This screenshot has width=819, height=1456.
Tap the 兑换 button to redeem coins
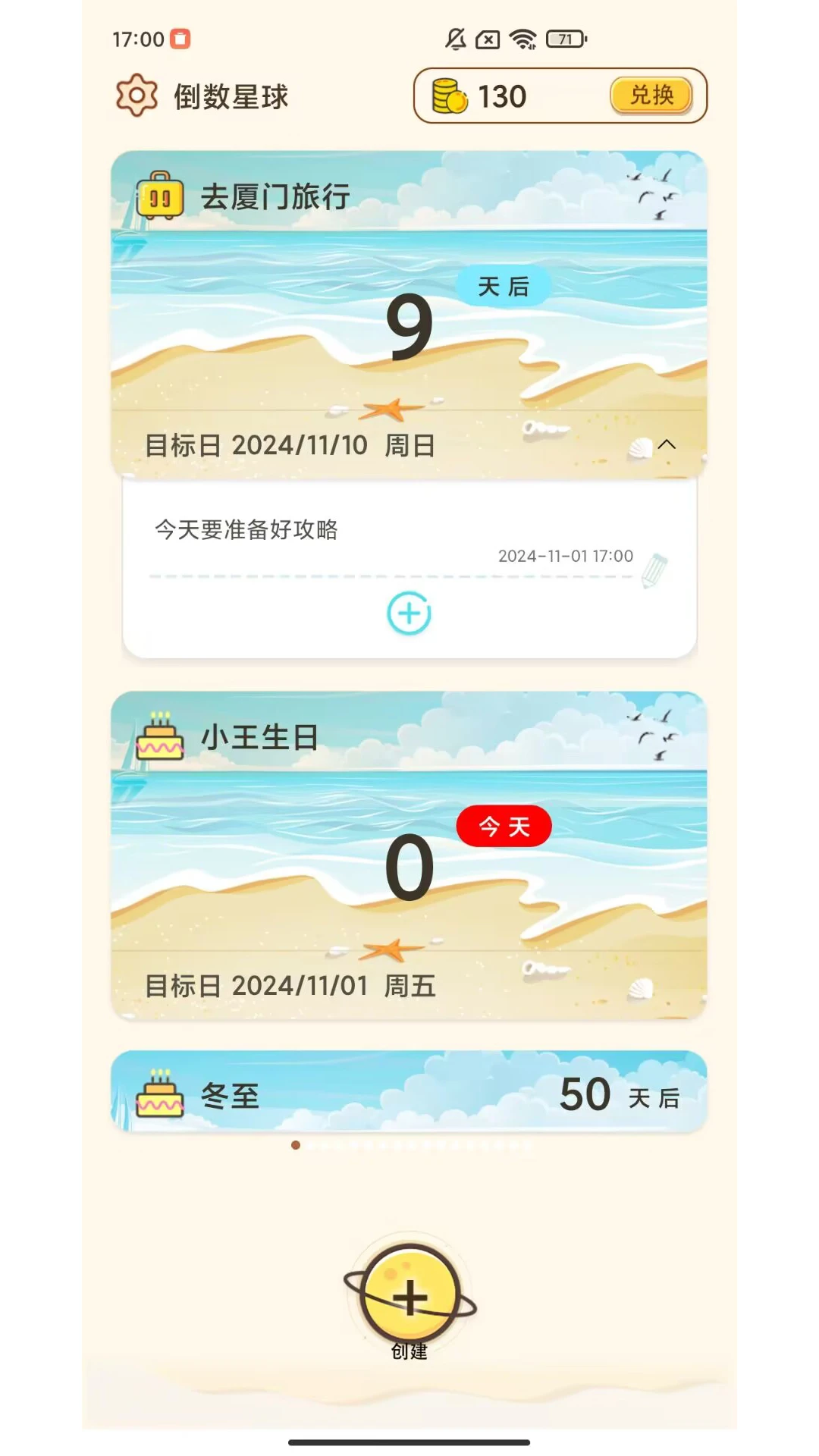point(651,96)
